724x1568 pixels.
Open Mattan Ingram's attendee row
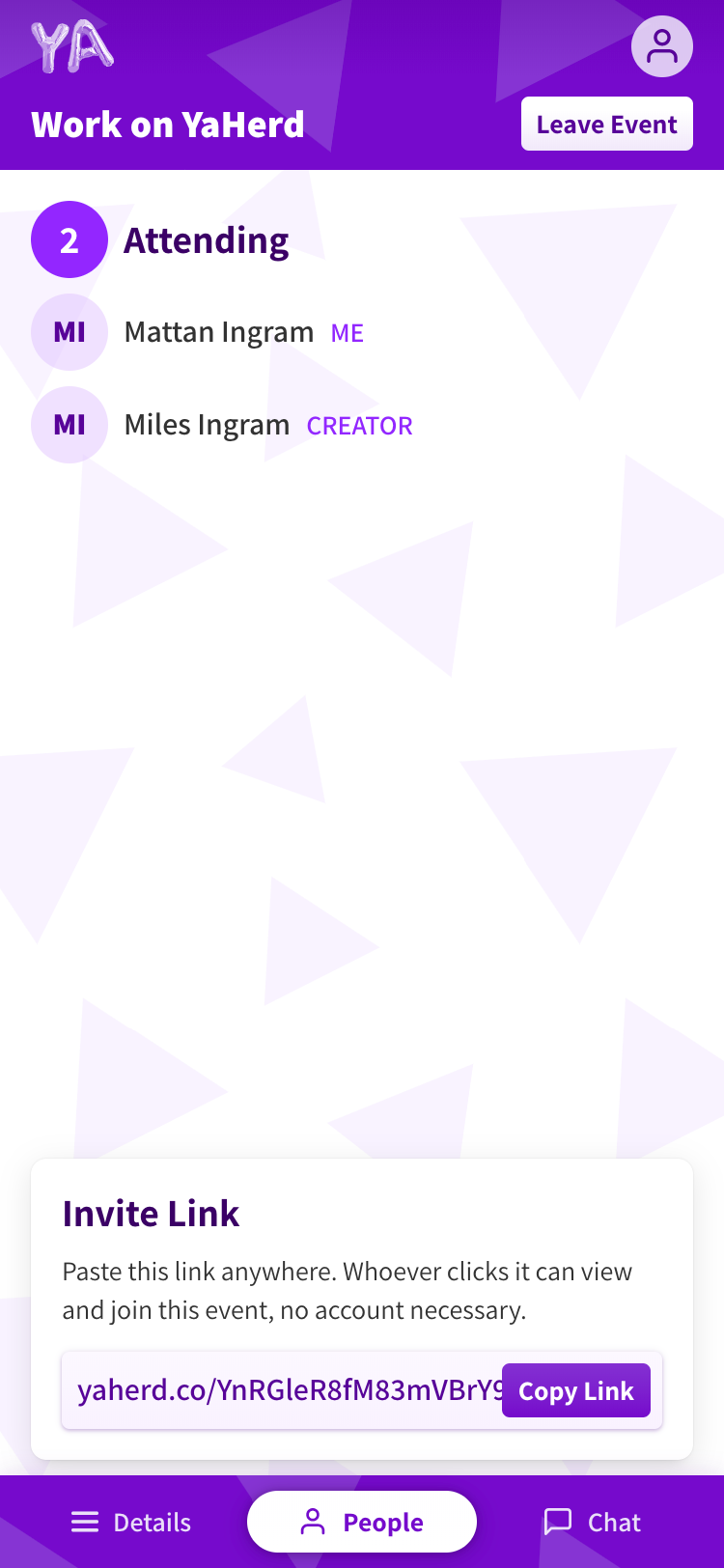tap(218, 332)
